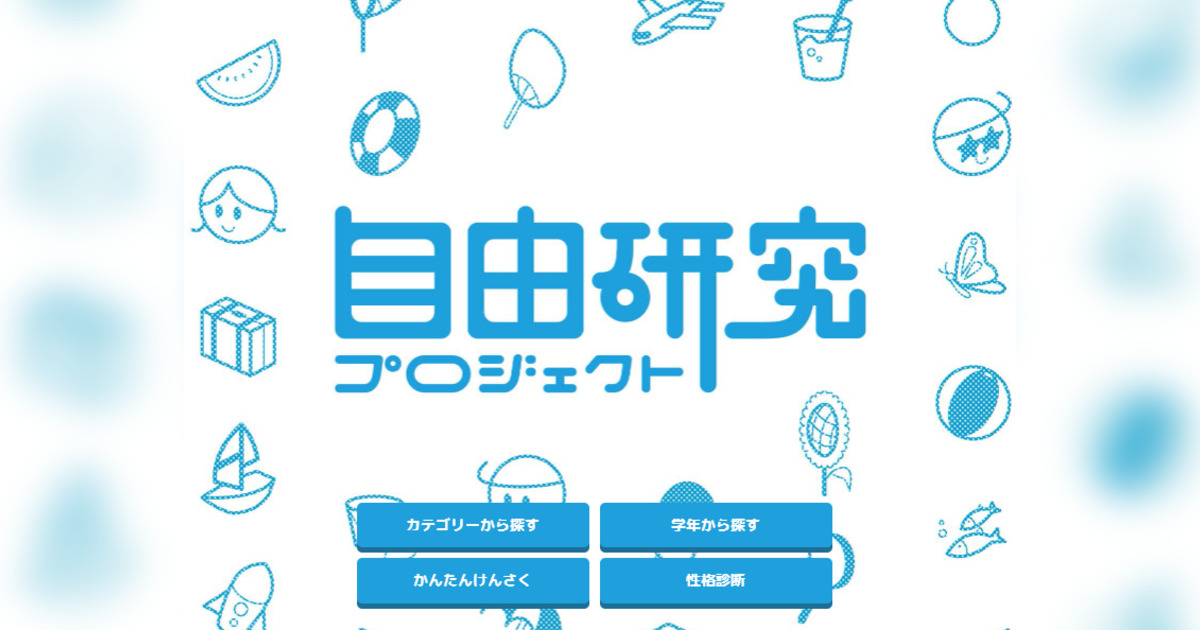Open カテゴリーから探す button
The width and height of the screenshot is (1200, 630).
(x=473, y=525)
